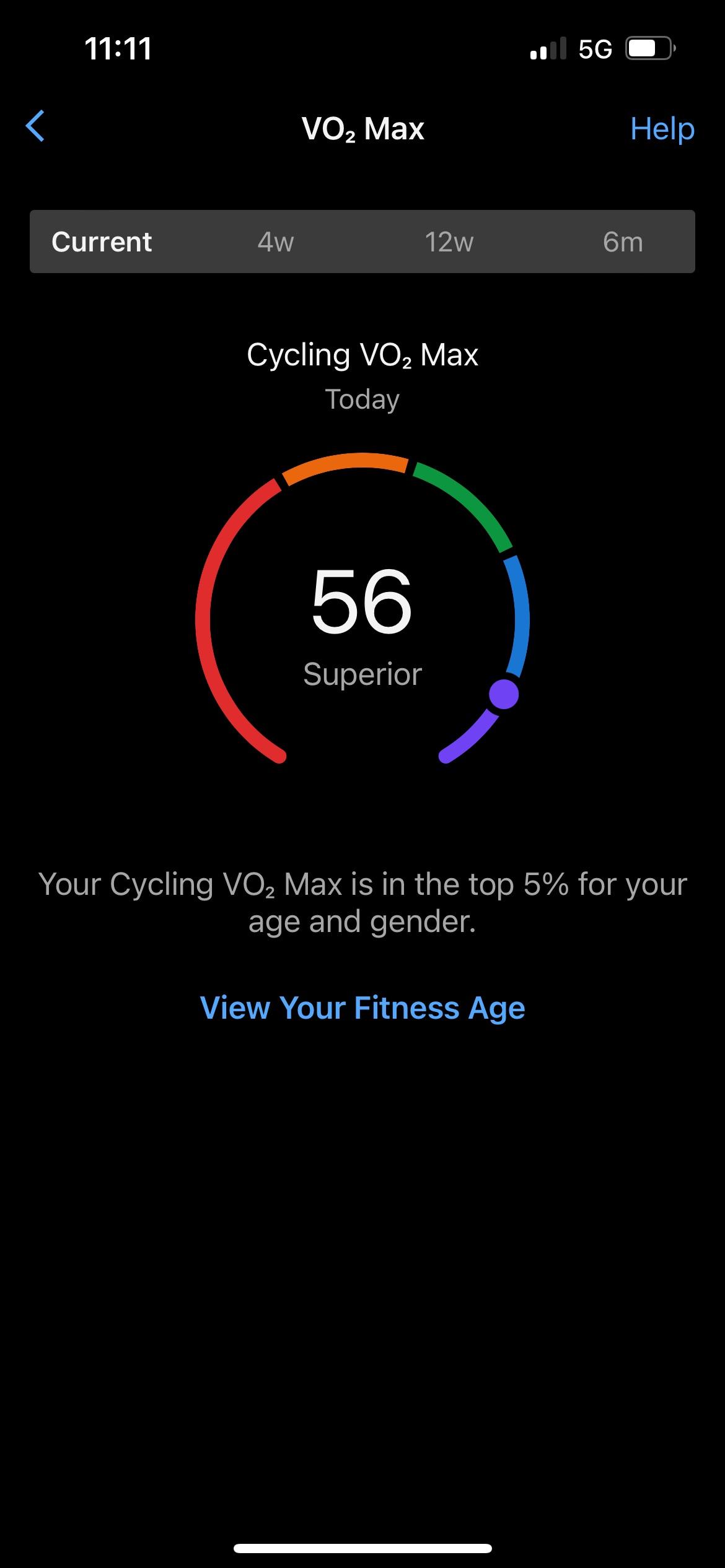Tap the top 5% description text

pyautogui.click(x=362, y=902)
